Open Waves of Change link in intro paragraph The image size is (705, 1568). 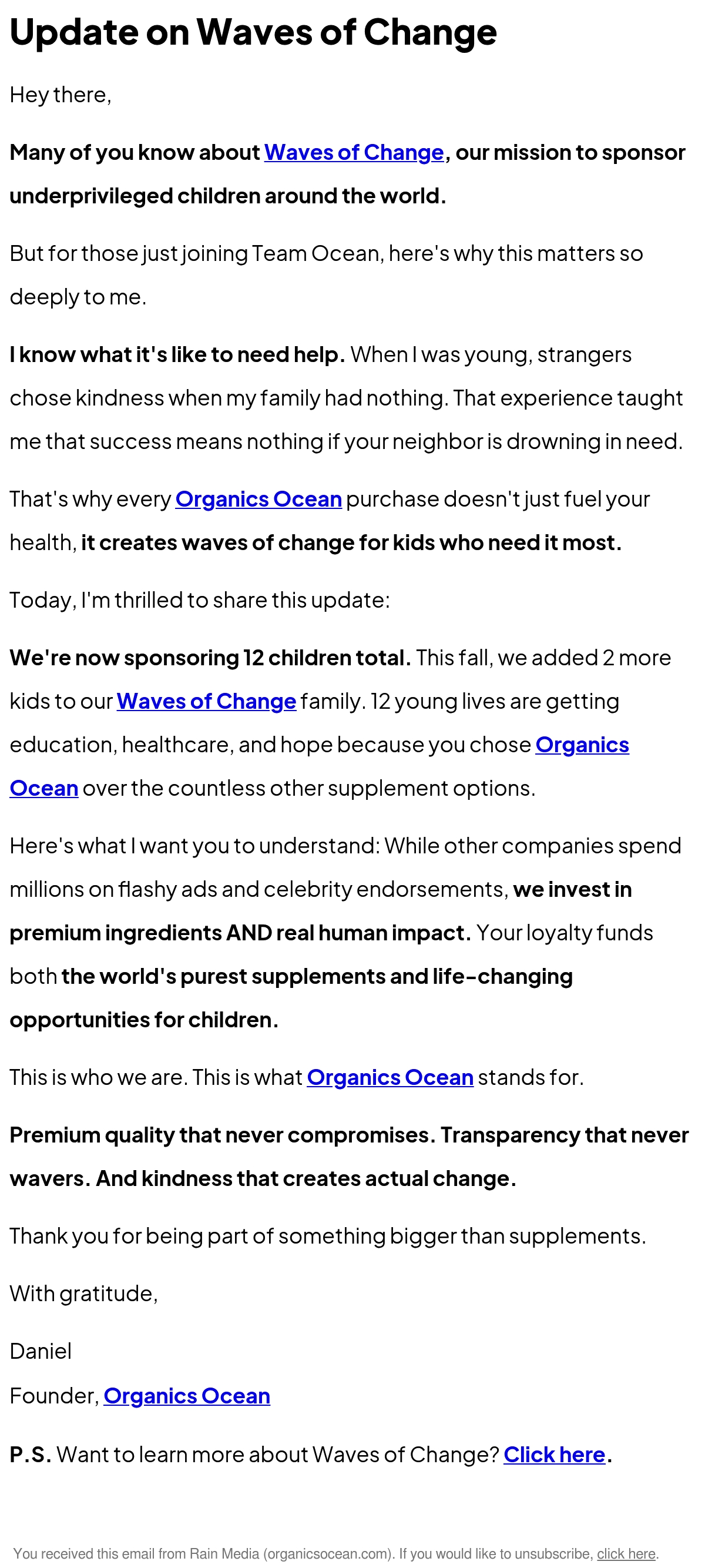[354, 152]
